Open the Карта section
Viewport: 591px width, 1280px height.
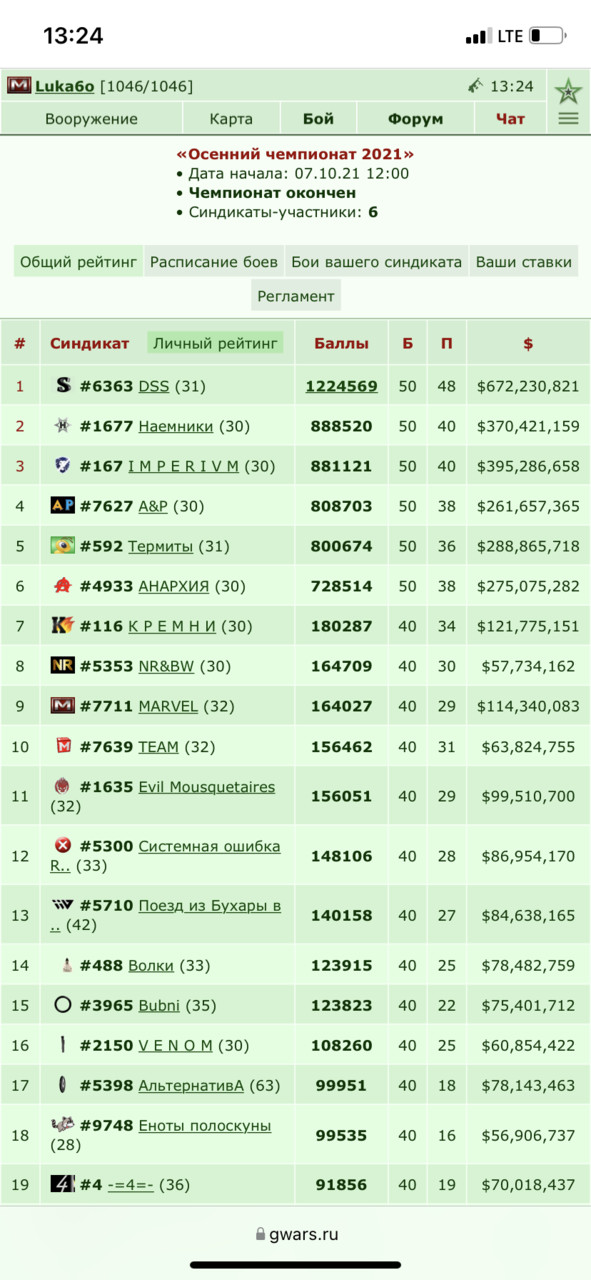click(x=231, y=119)
